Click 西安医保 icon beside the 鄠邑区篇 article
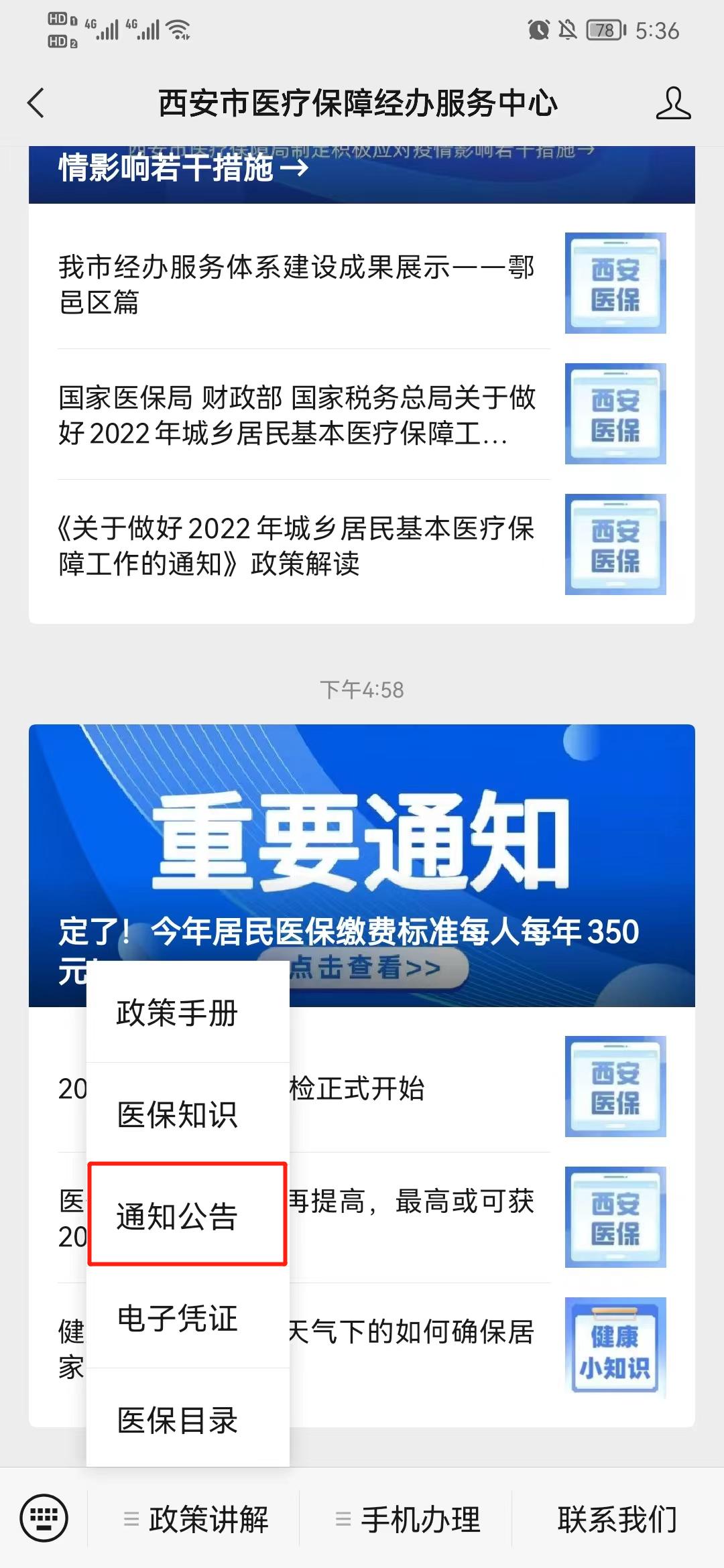 coord(614,281)
